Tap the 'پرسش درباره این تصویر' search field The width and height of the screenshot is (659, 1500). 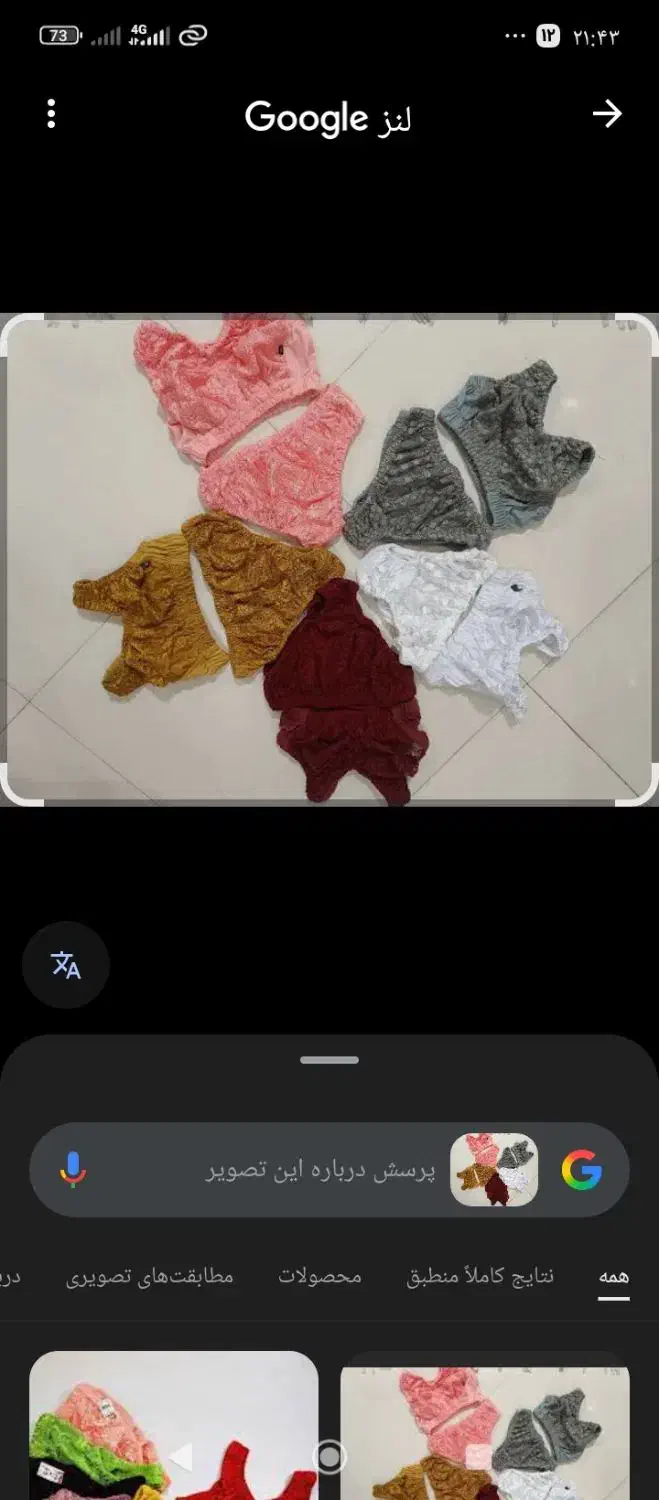coord(320,1170)
